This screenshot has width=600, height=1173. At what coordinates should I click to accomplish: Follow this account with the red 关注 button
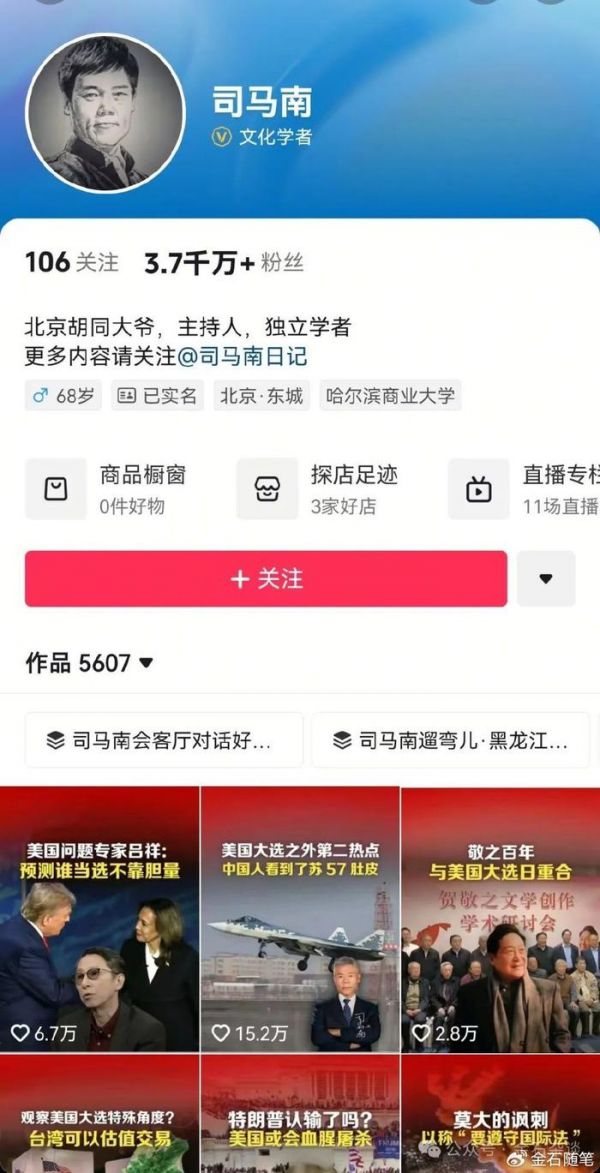[x=266, y=579]
